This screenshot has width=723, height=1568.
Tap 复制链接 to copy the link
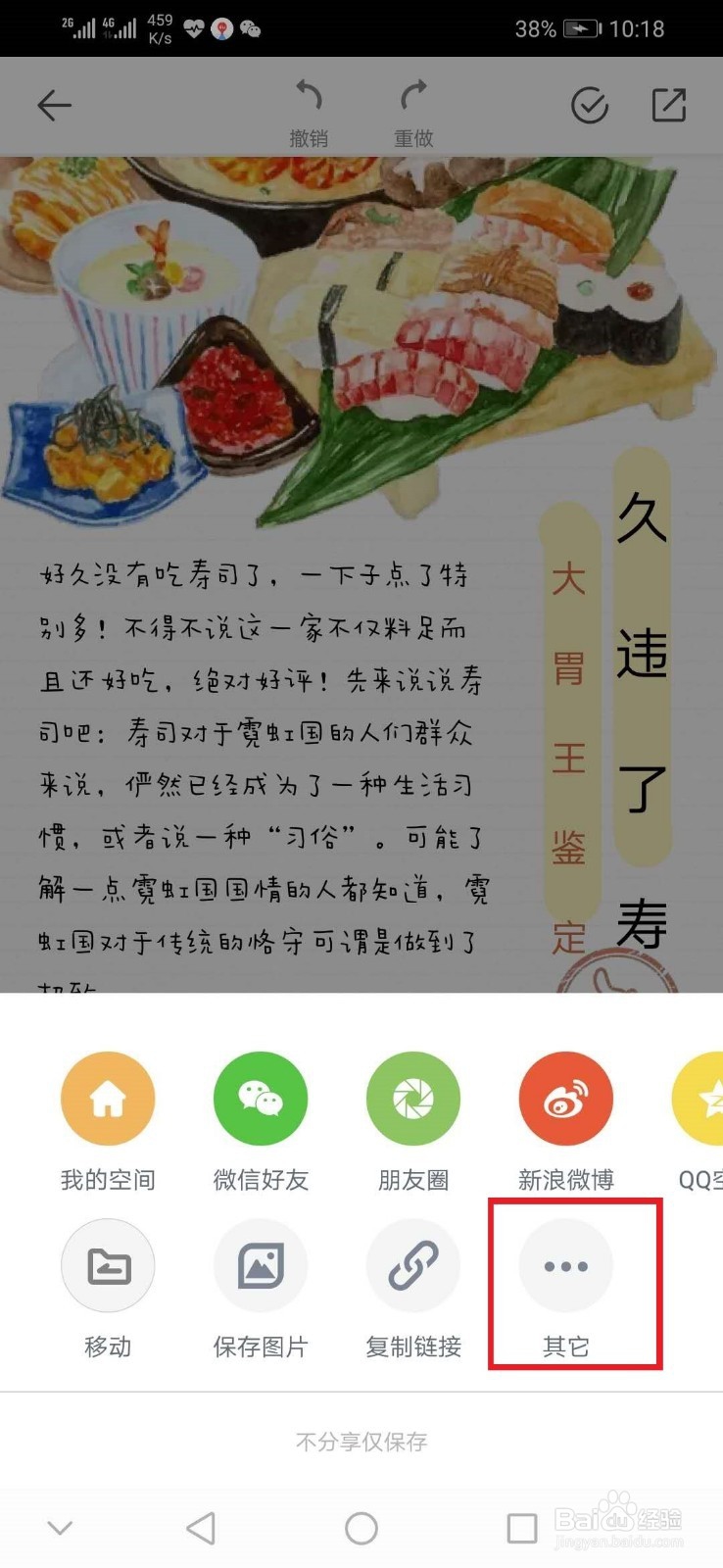[413, 1265]
